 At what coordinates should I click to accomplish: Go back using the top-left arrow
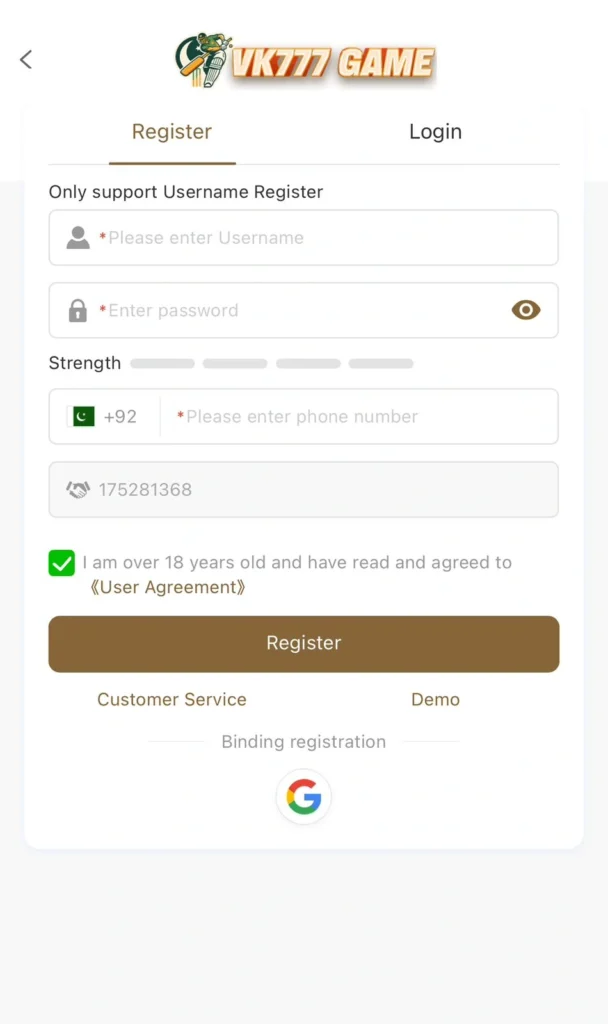tap(26, 60)
